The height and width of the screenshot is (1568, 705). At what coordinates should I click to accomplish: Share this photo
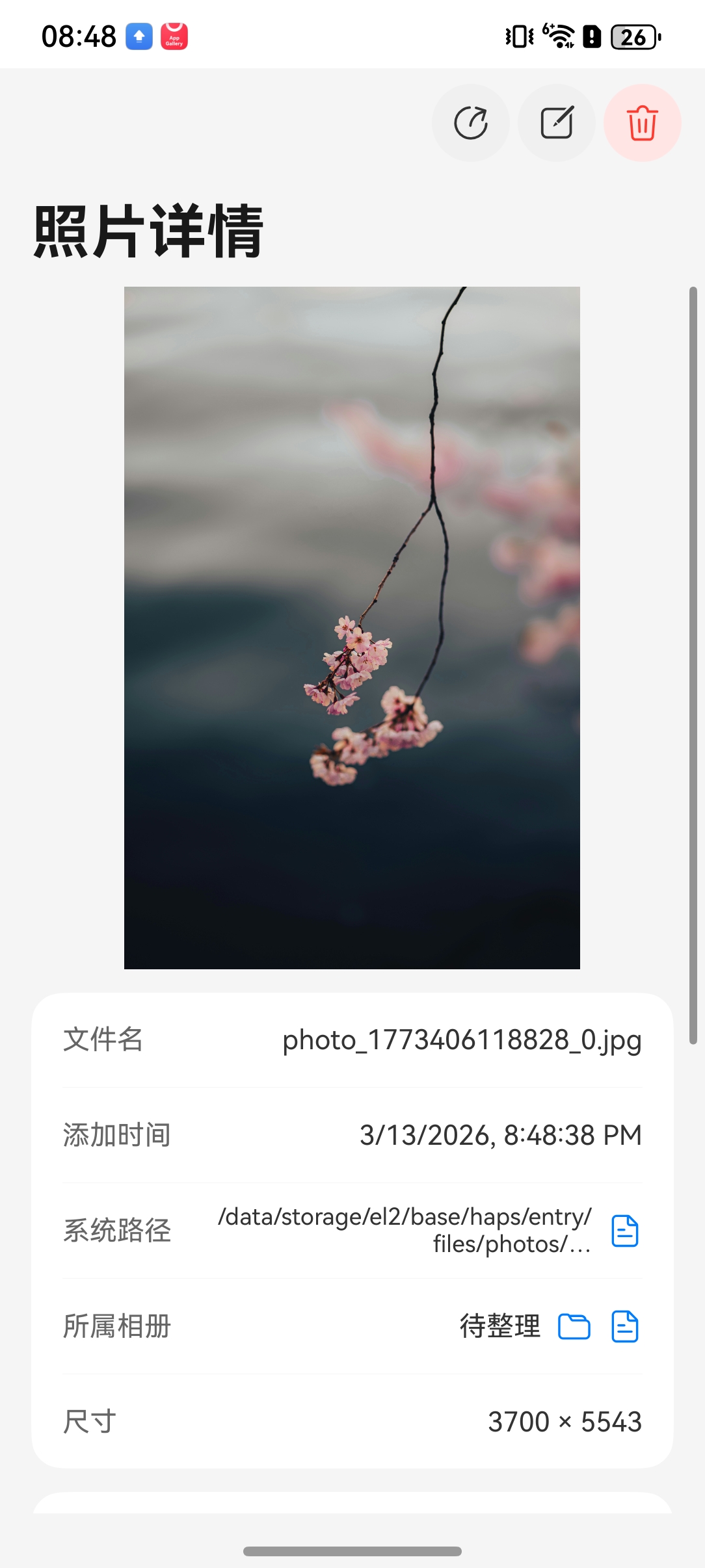click(x=471, y=123)
